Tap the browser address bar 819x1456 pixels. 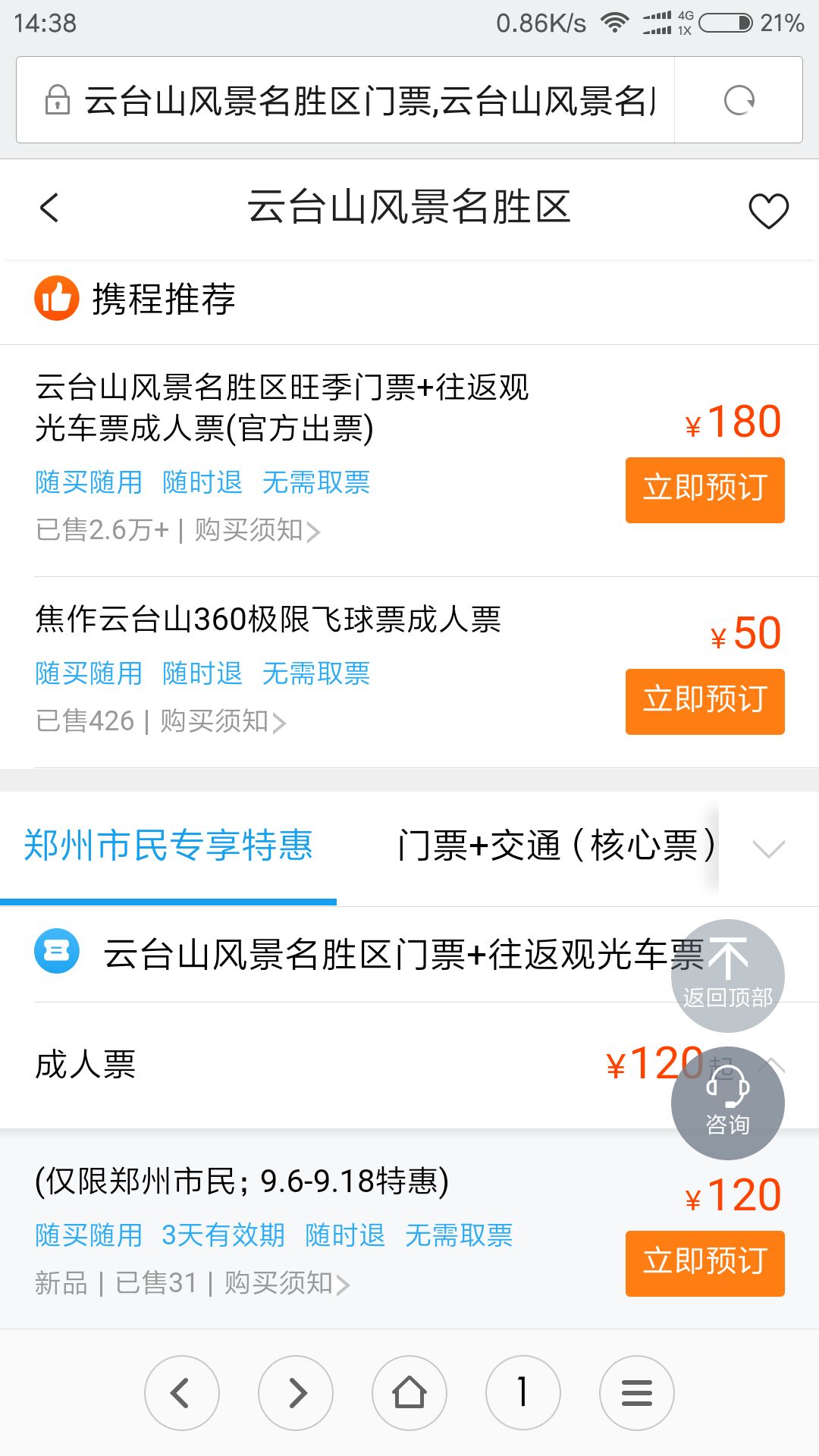(x=345, y=100)
